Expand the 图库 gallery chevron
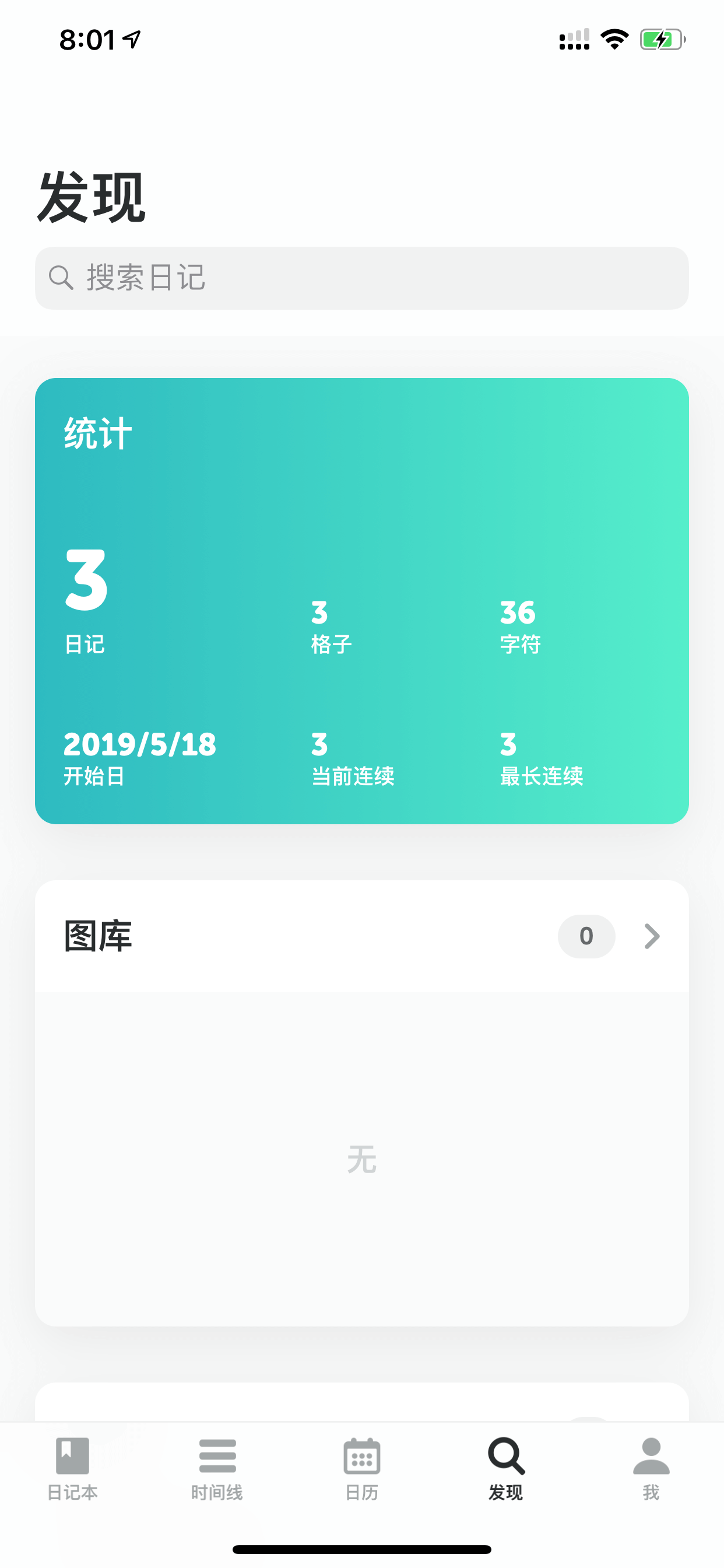 point(652,936)
